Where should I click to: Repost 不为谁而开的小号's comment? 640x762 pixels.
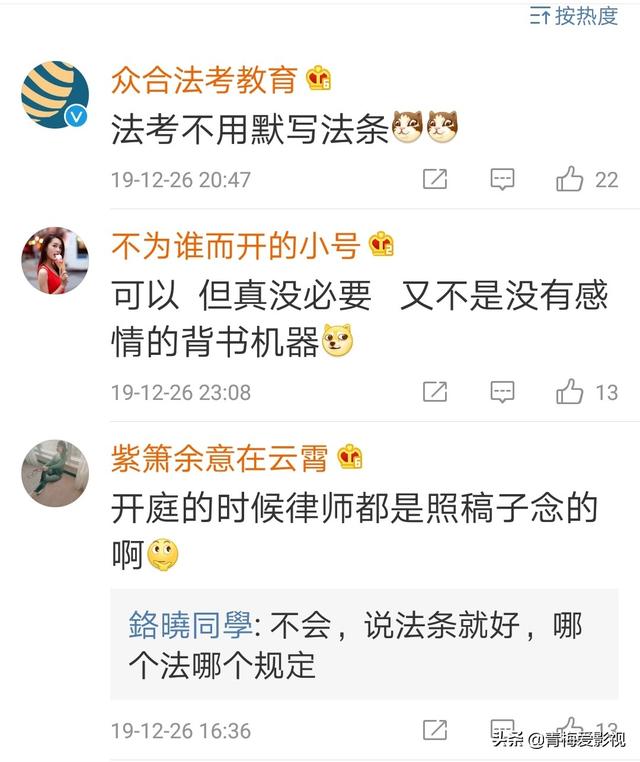tap(434, 392)
